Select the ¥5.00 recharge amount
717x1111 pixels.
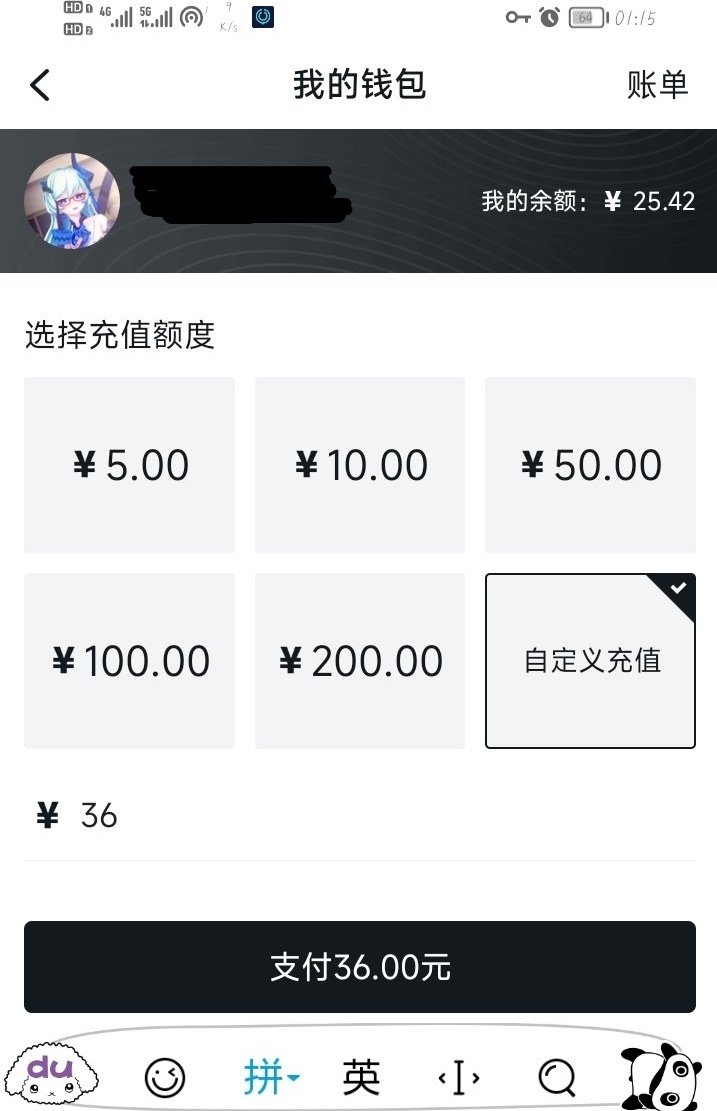pos(130,465)
